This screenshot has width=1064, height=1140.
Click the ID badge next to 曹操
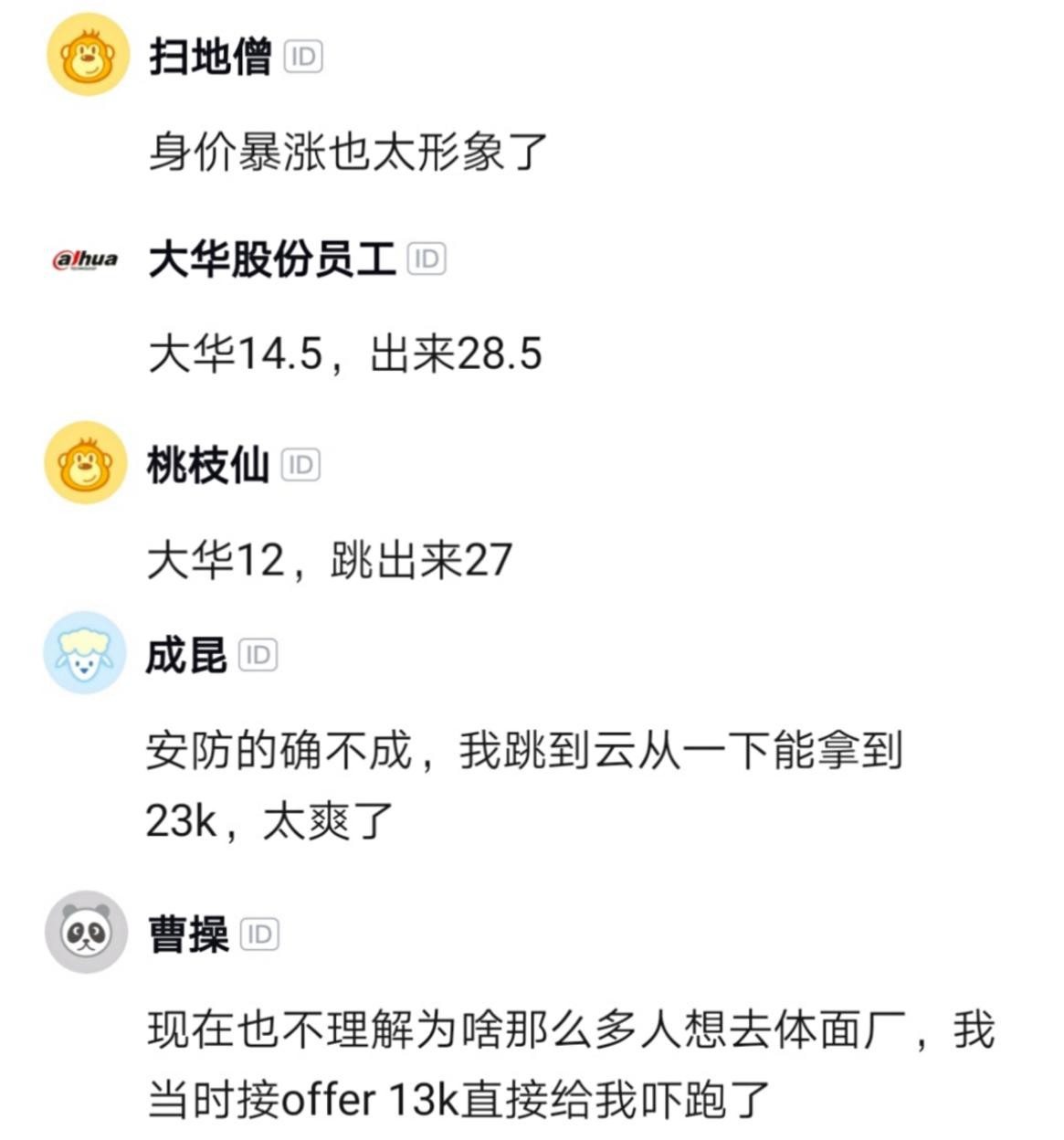[257, 934]
